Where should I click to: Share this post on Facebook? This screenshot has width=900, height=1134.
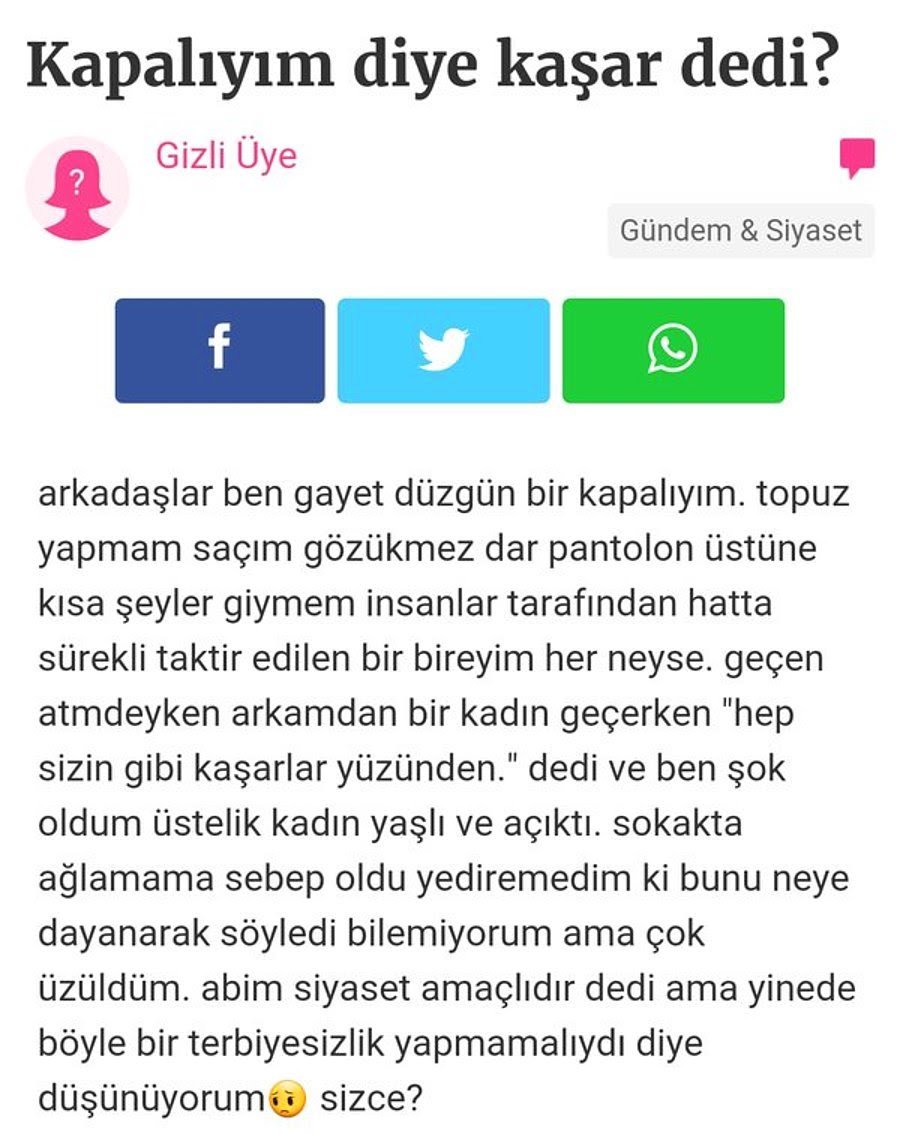220,350
